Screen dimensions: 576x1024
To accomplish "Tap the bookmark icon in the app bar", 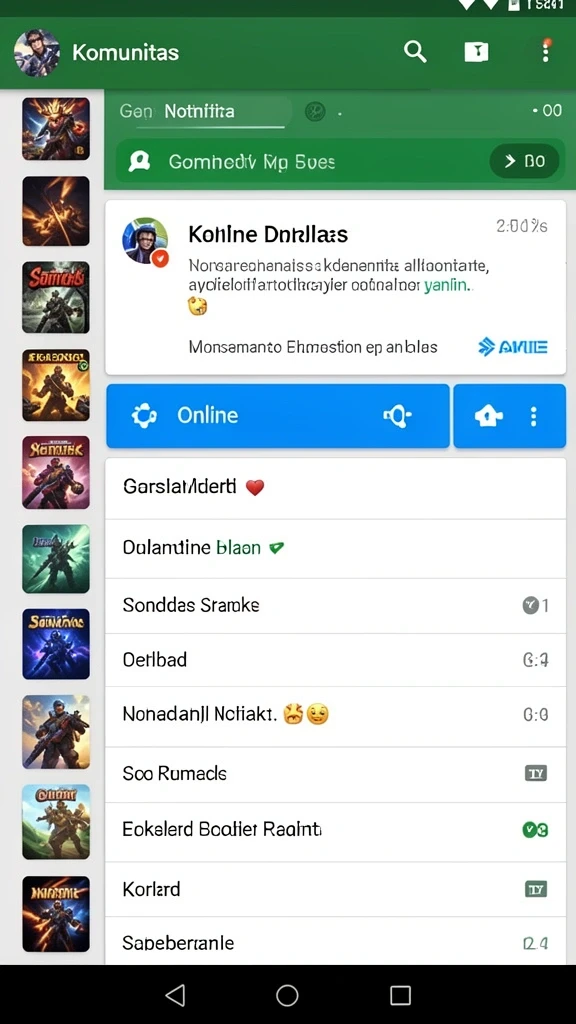I will coord(477,52).
